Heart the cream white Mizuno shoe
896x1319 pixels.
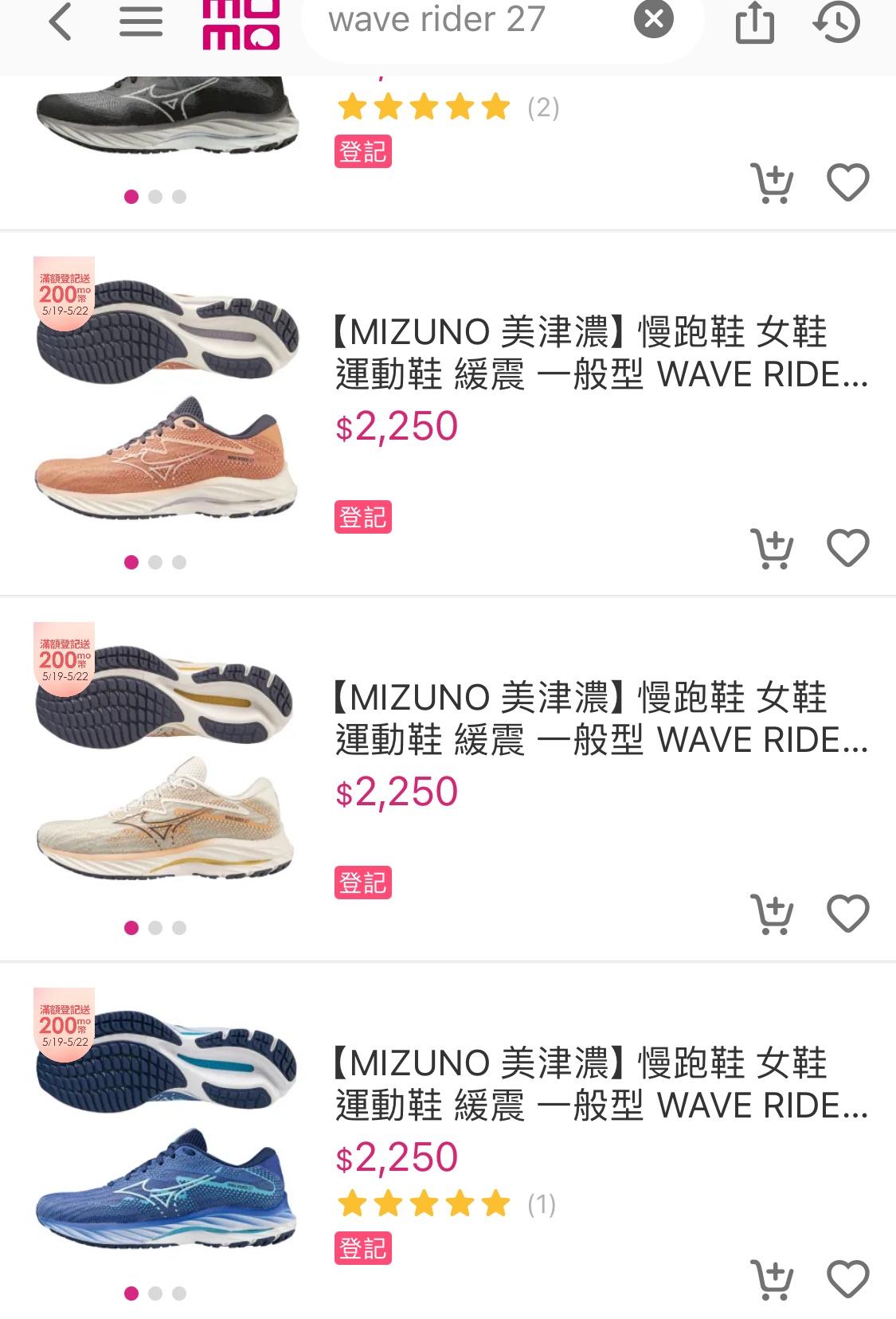pyautogui.click(x=848, y=913)
